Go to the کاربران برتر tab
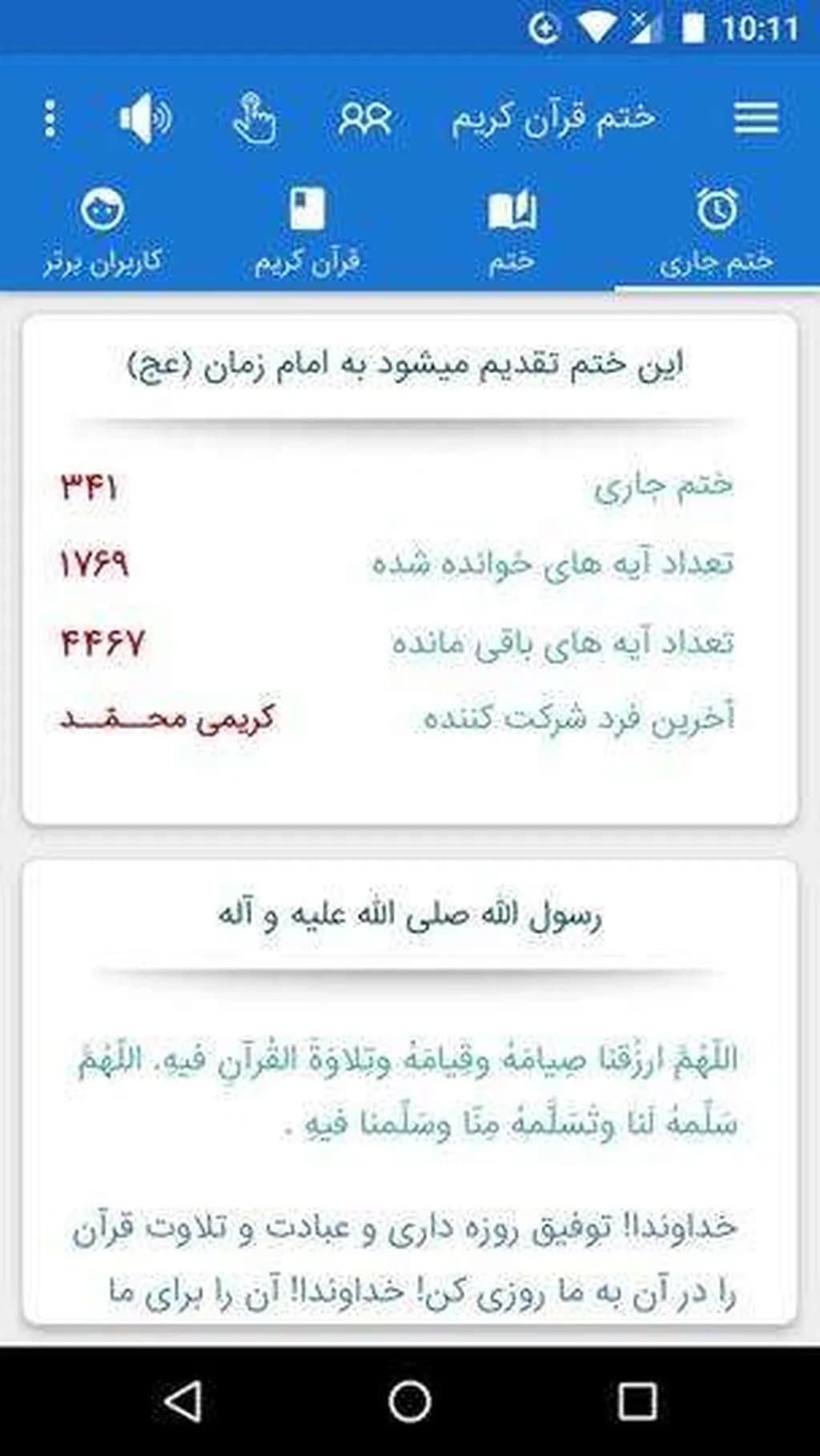 coord(102,231)
